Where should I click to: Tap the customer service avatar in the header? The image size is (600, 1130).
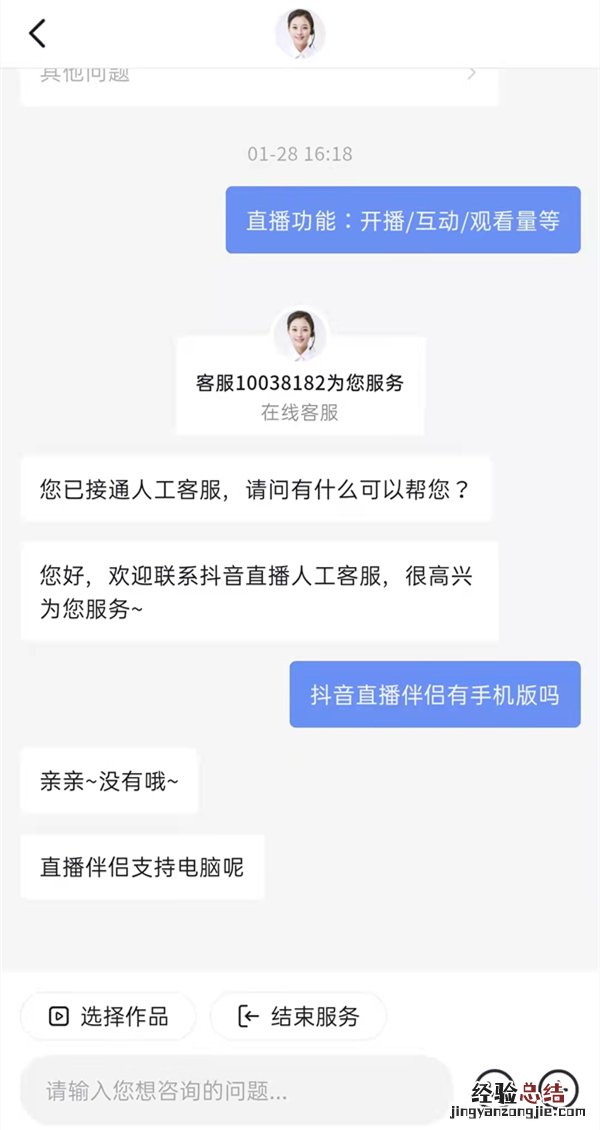tap(299, 33)
